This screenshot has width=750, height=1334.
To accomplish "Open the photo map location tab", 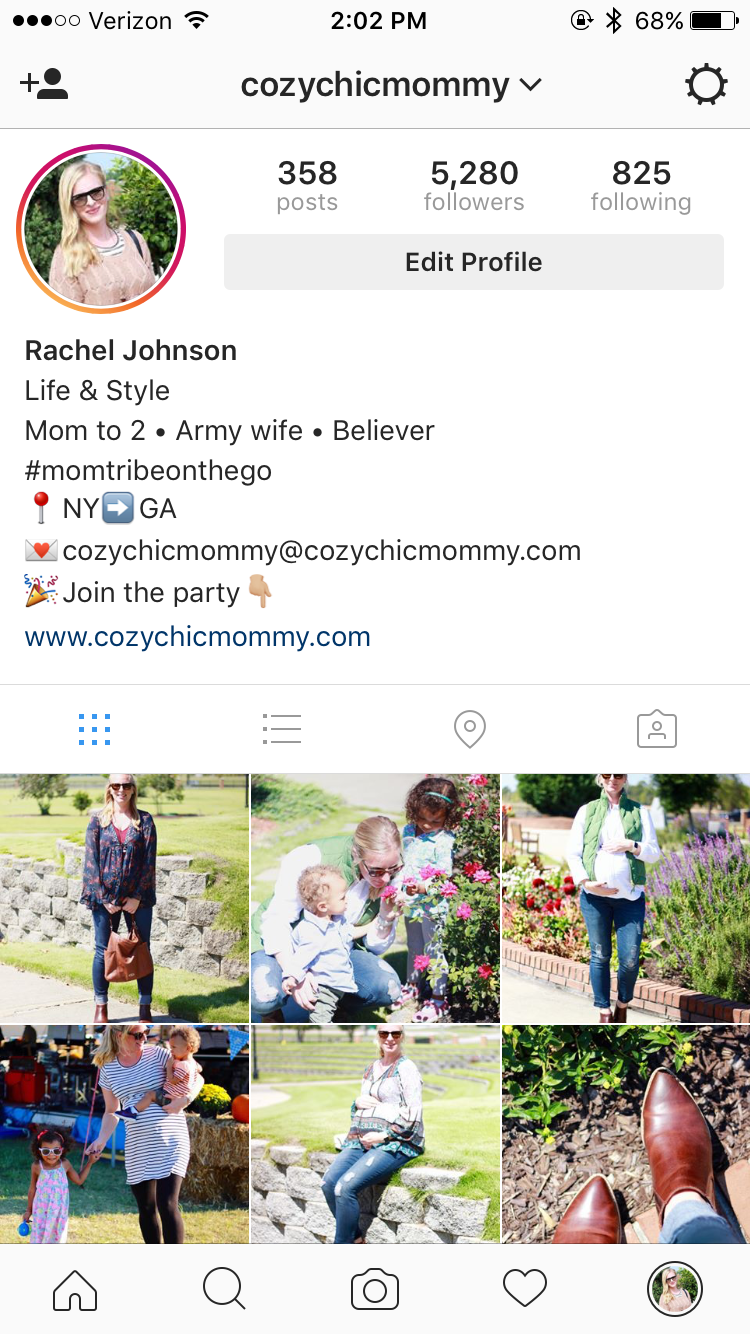I will (x=469, y=729).
